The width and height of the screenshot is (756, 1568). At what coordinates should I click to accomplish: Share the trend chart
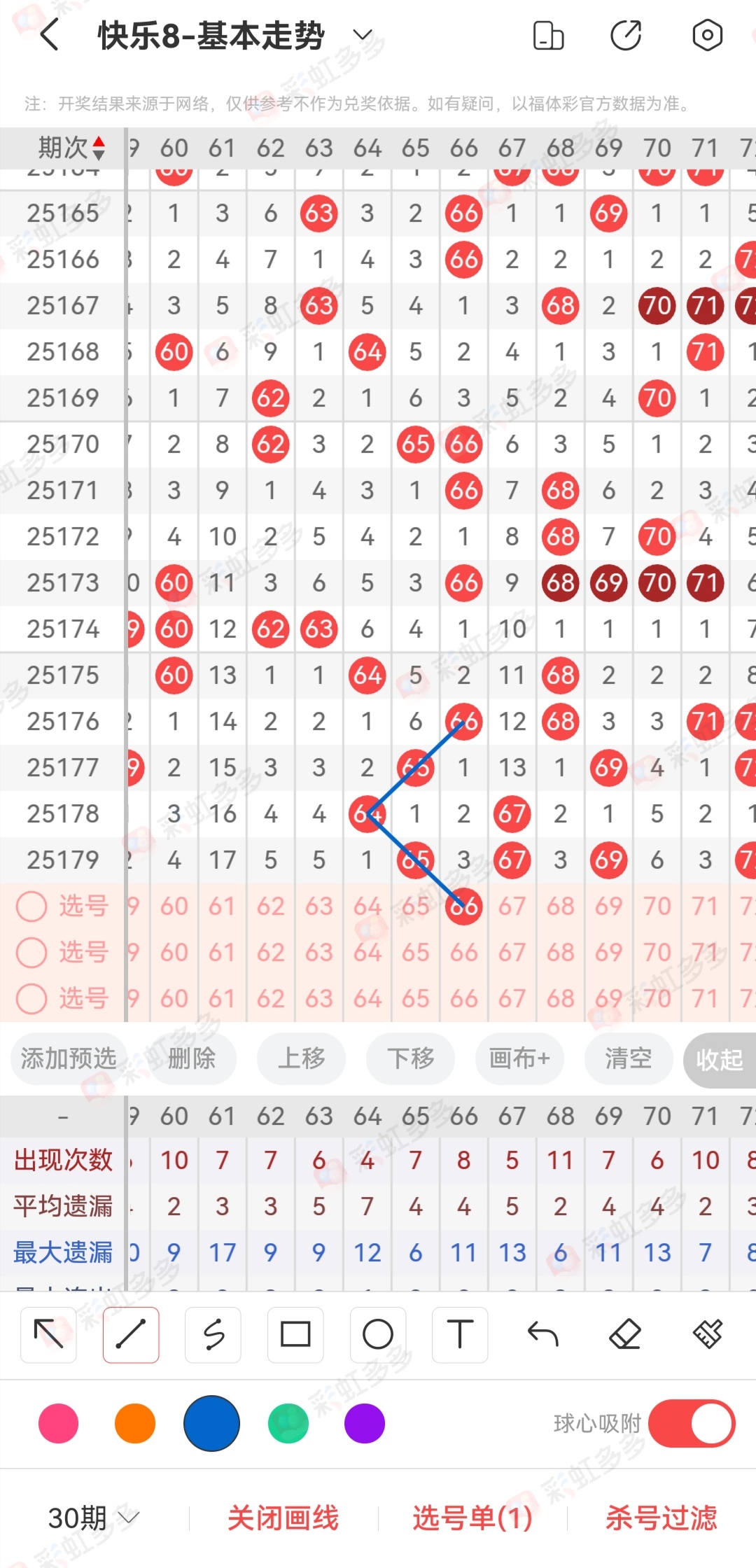point(626,36)
